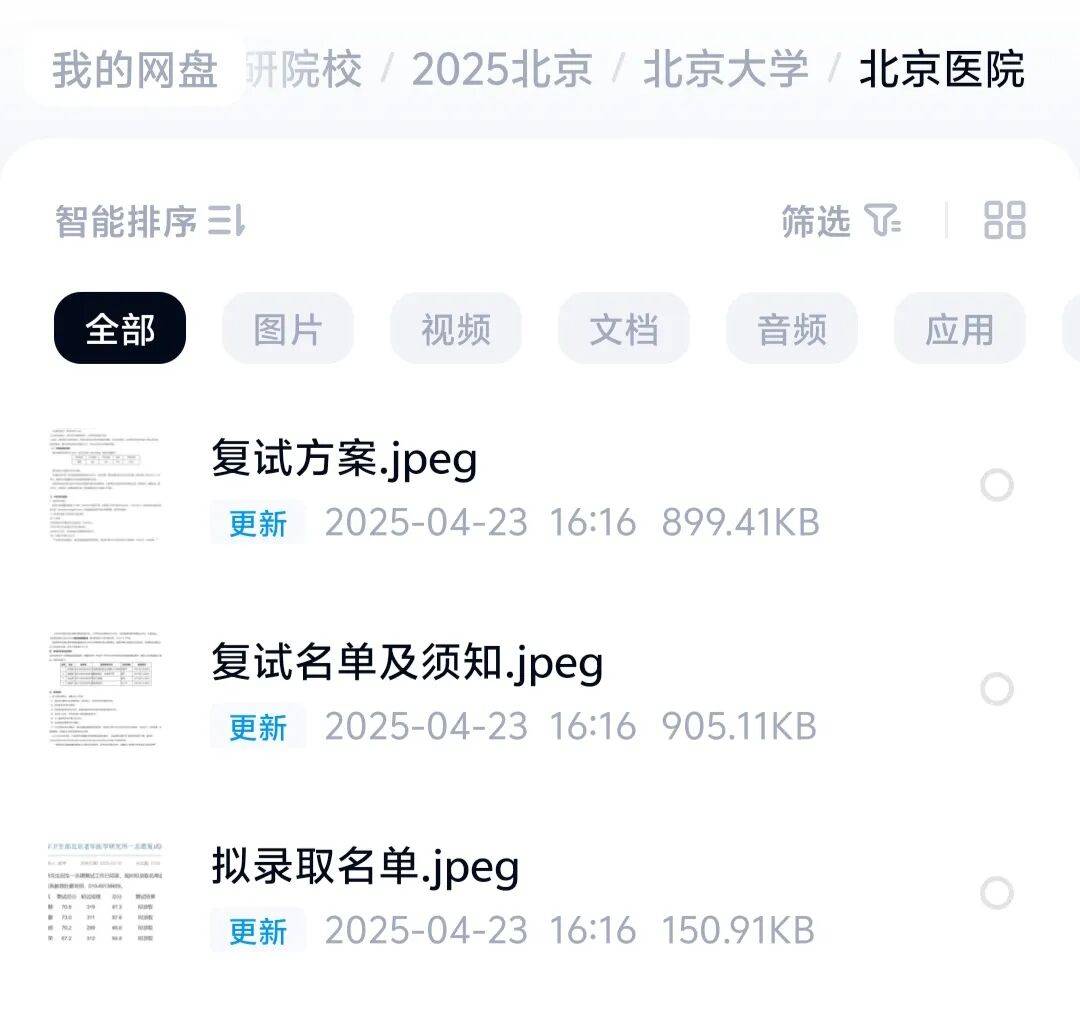Open 拟录取名单.jpeg file

(x=365, y=866)
